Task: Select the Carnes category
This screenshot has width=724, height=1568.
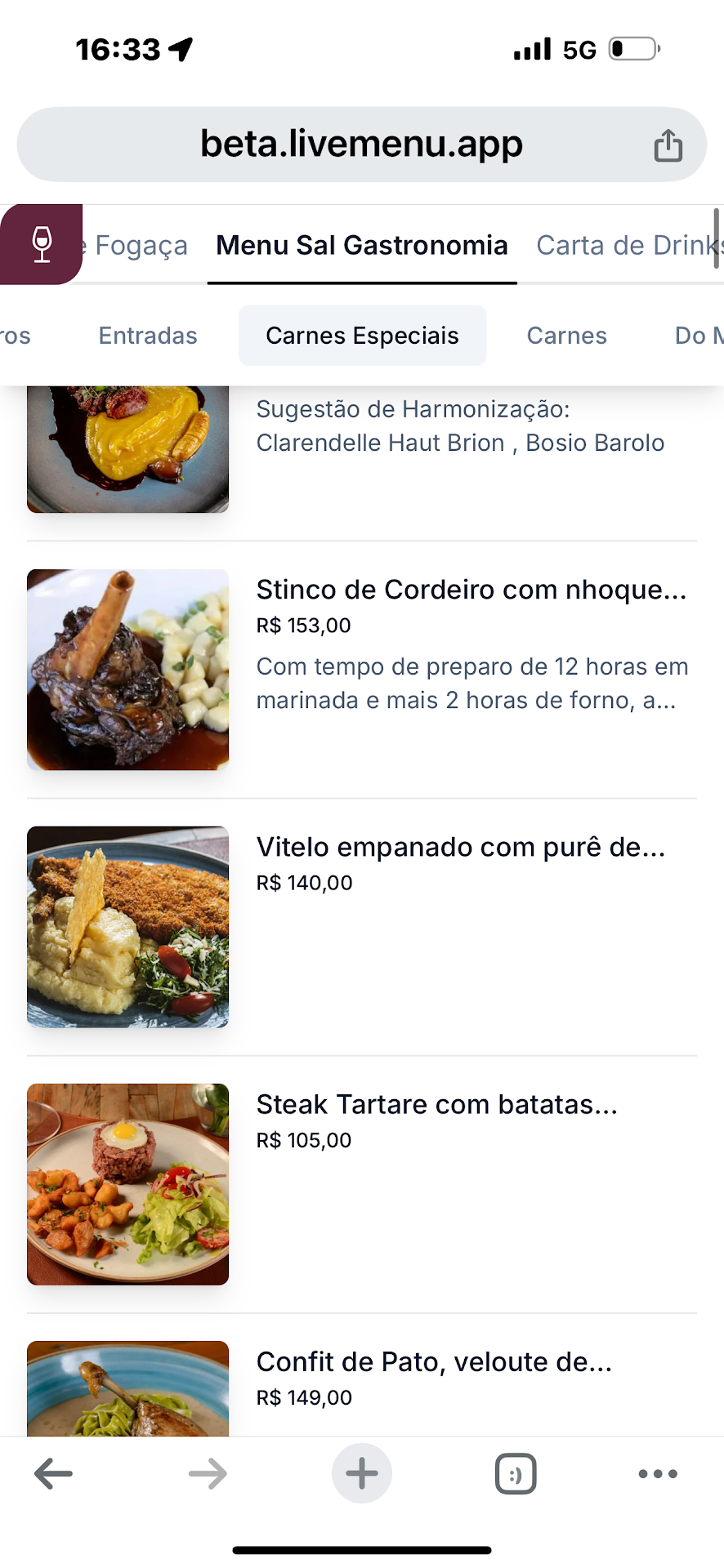Action: 566,336
